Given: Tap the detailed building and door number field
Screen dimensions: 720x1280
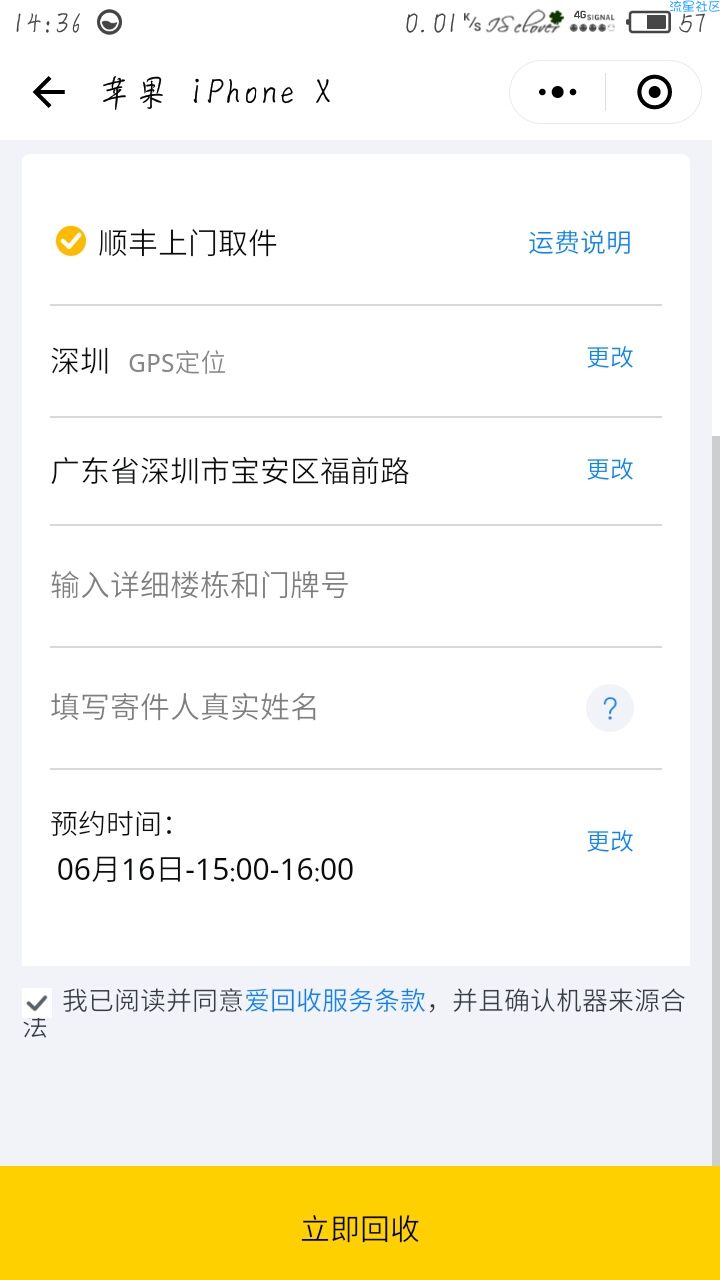Looking at the screenshot, I should click(x=356, y=585).
